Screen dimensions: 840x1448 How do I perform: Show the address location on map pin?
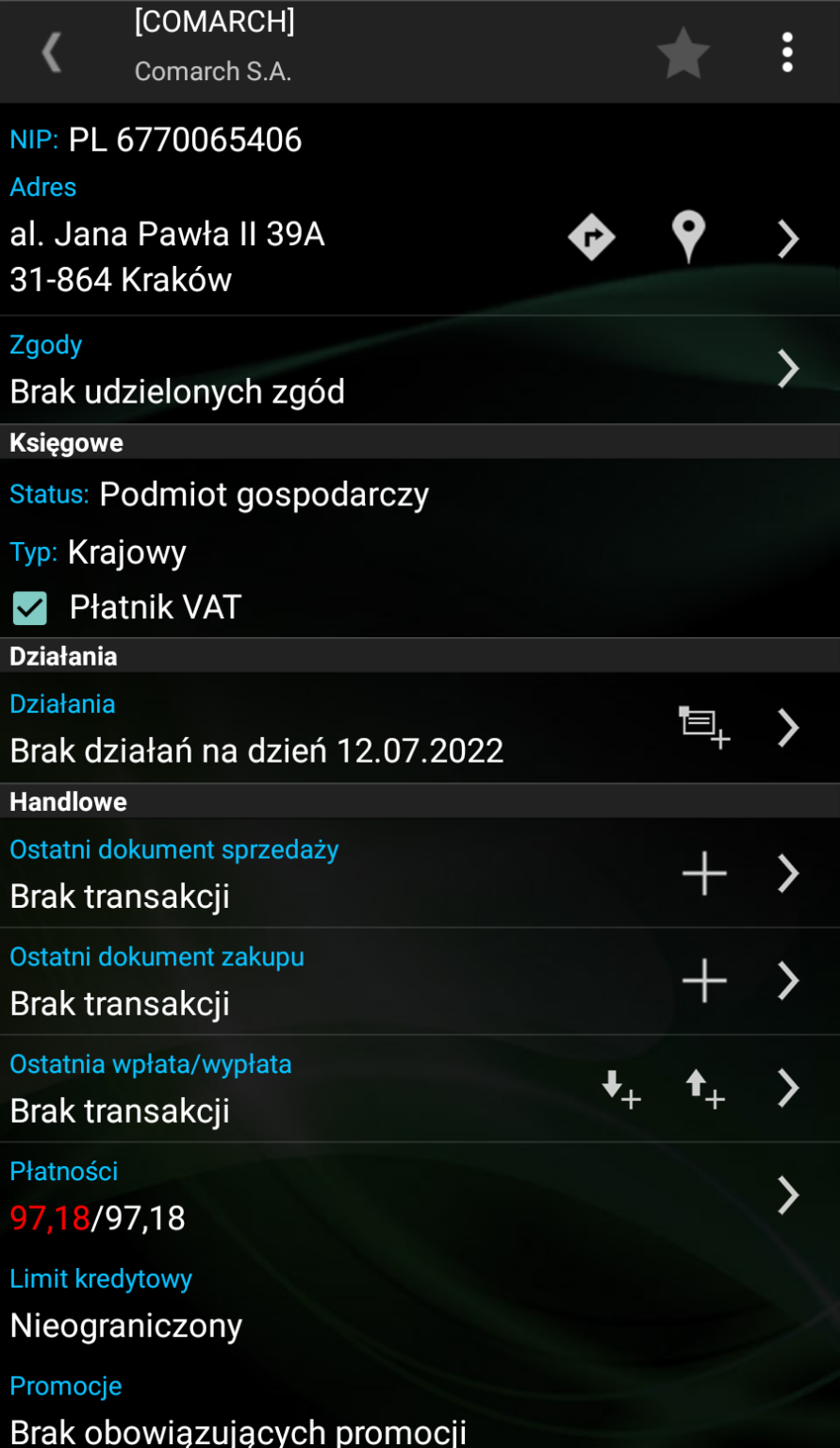(x=688, y=238)
